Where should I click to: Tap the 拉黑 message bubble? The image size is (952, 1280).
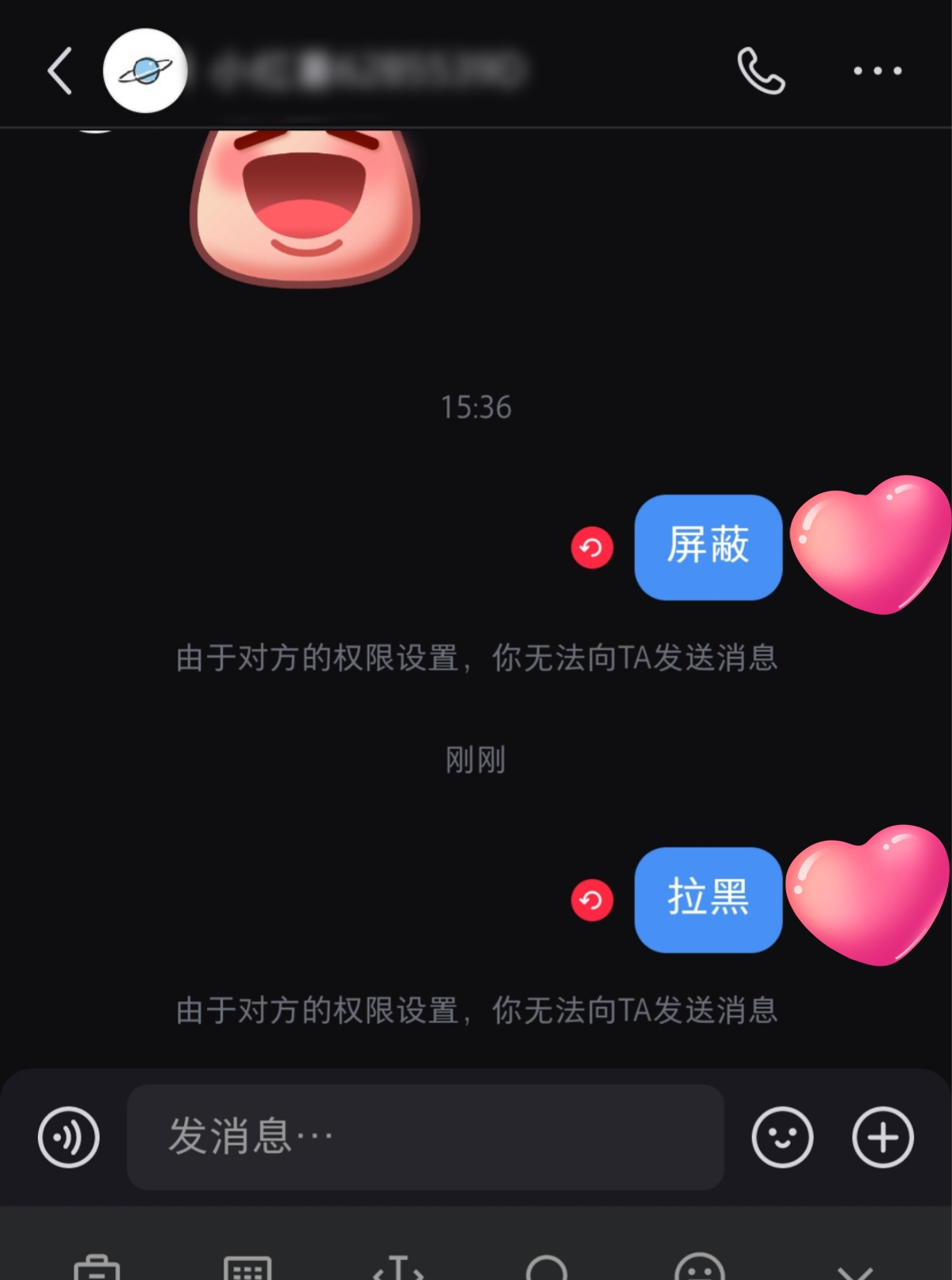click(708, 899)
